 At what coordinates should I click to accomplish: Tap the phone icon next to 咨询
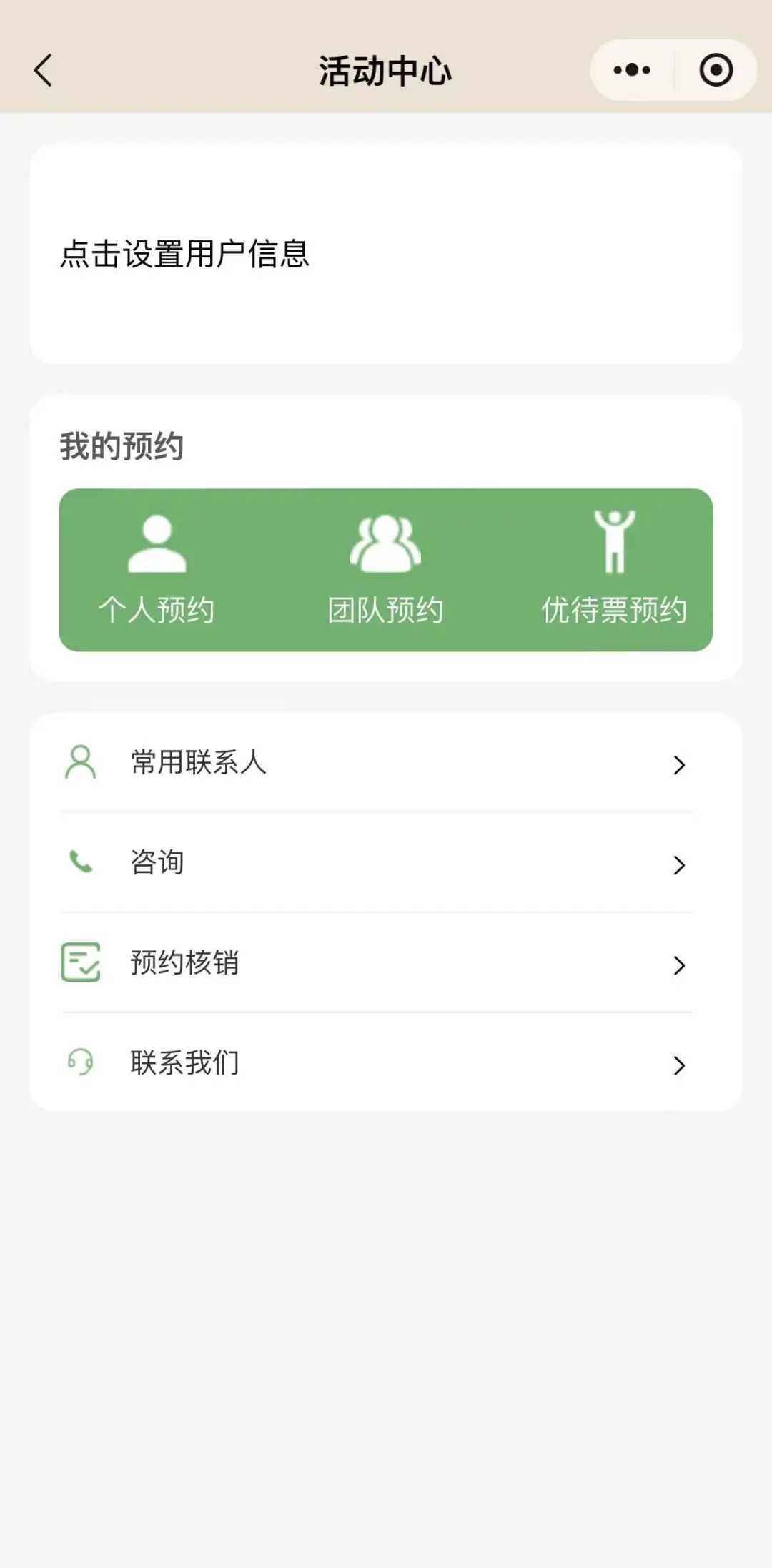coord(80,864)
